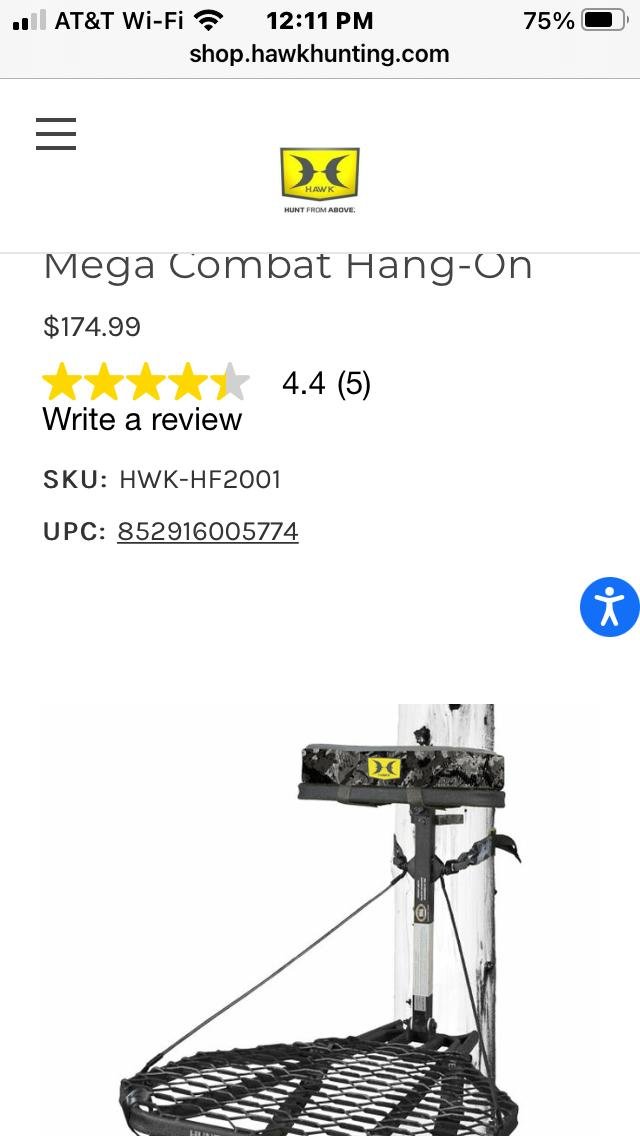The height and width of the screenshot is (1136, 640).
Task: Write a review for this product
Action: 142,419
